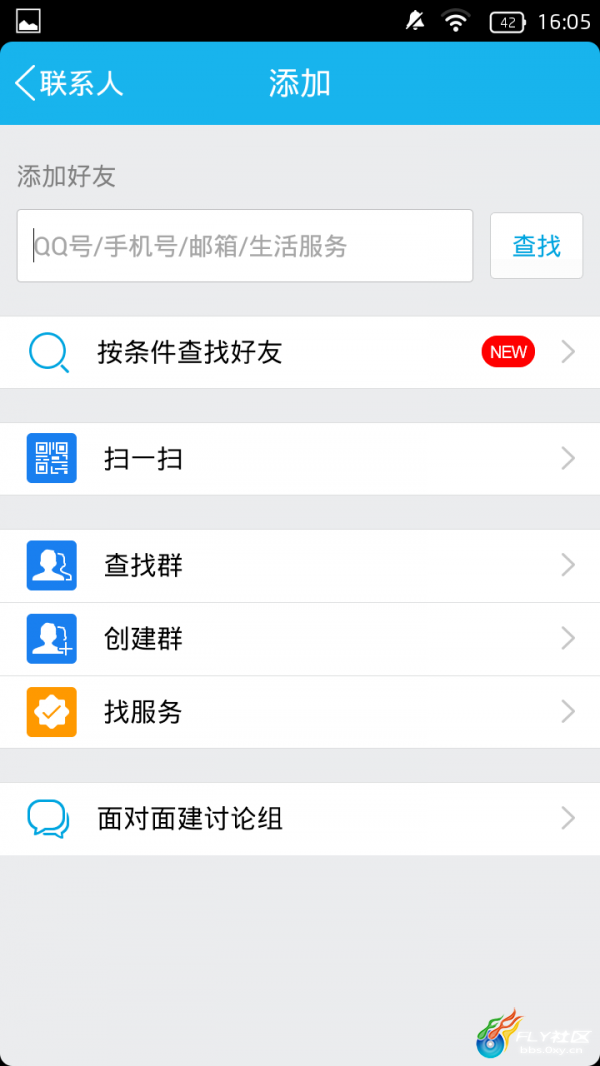The image size is (600, 1066).
Task: Open 找服务
Action: point(300,712)
